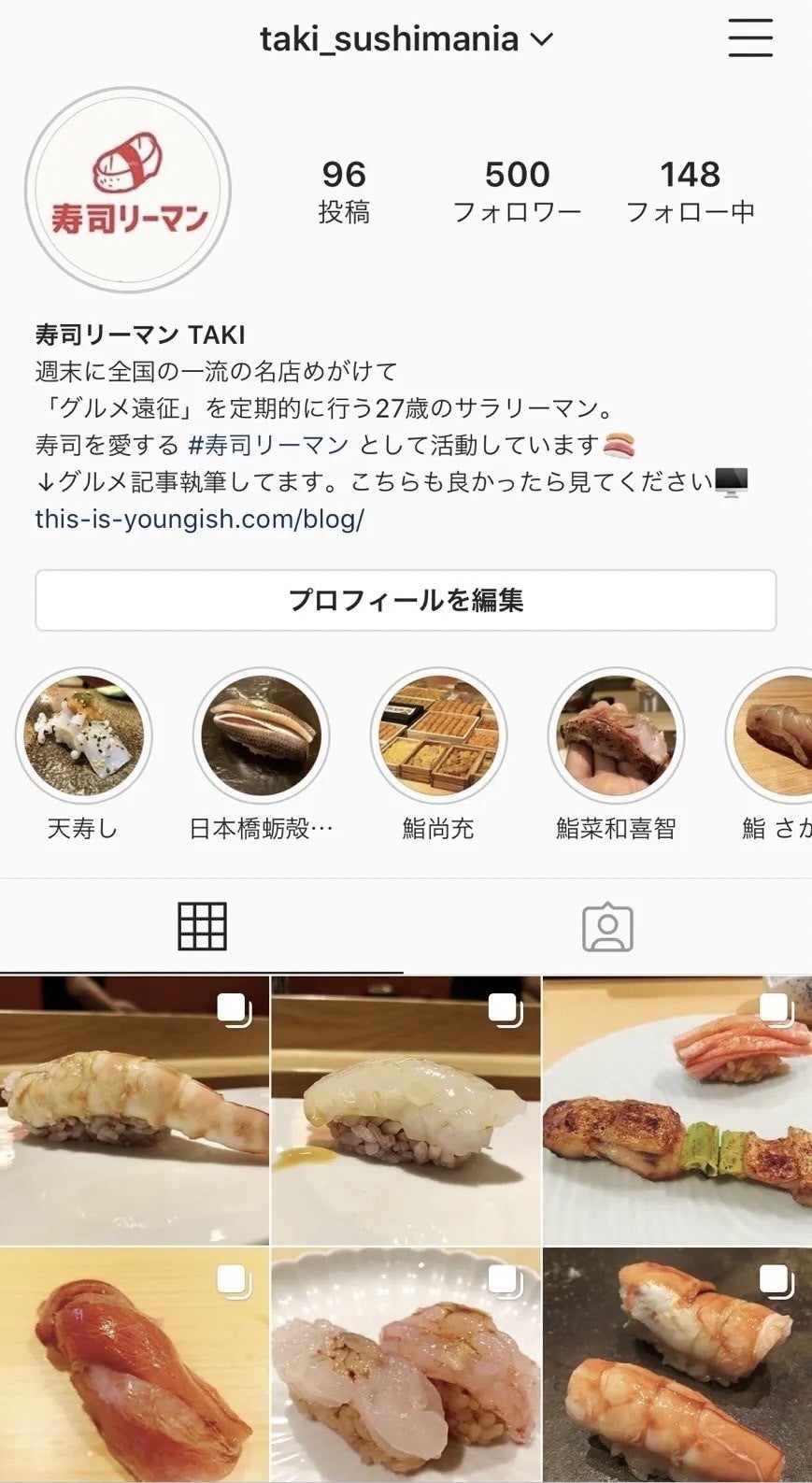View the 148 フォロー中 list
The width and height of the screenshot is (812, 1483).
690,191
